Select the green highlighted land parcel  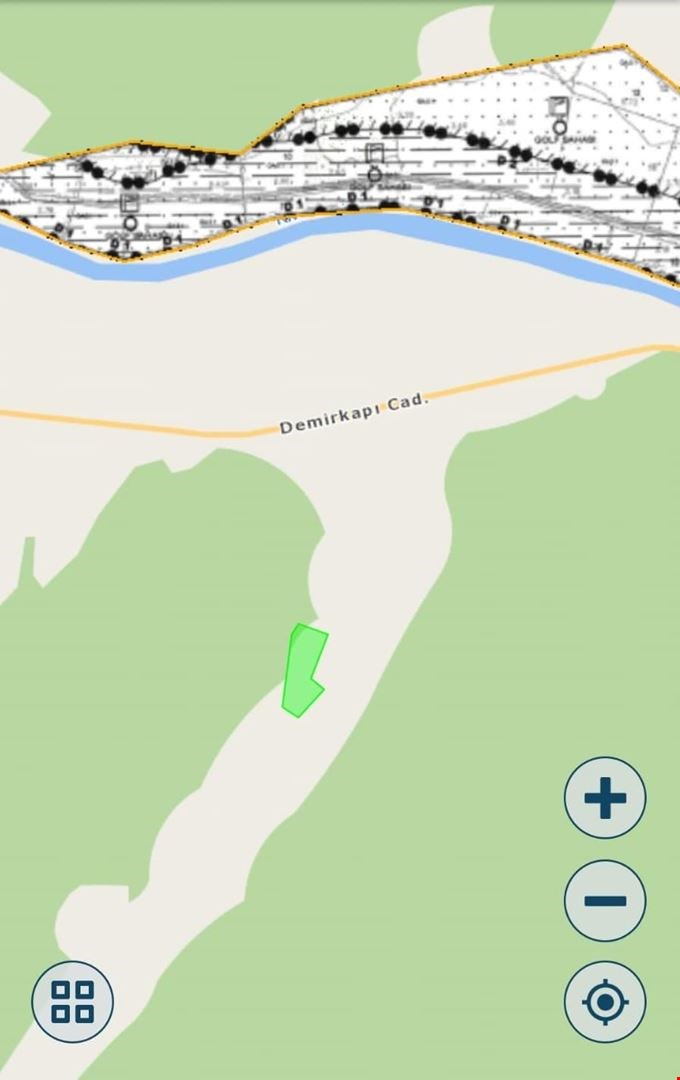pyautogui.click(x=301, y=672)
